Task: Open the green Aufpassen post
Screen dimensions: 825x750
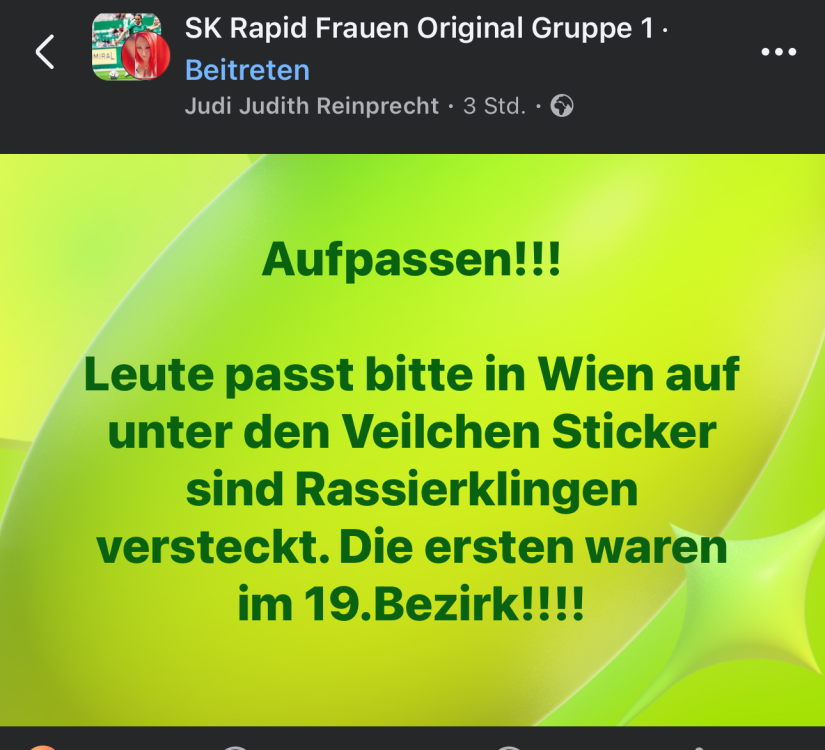Action: (x=412, y=440)
